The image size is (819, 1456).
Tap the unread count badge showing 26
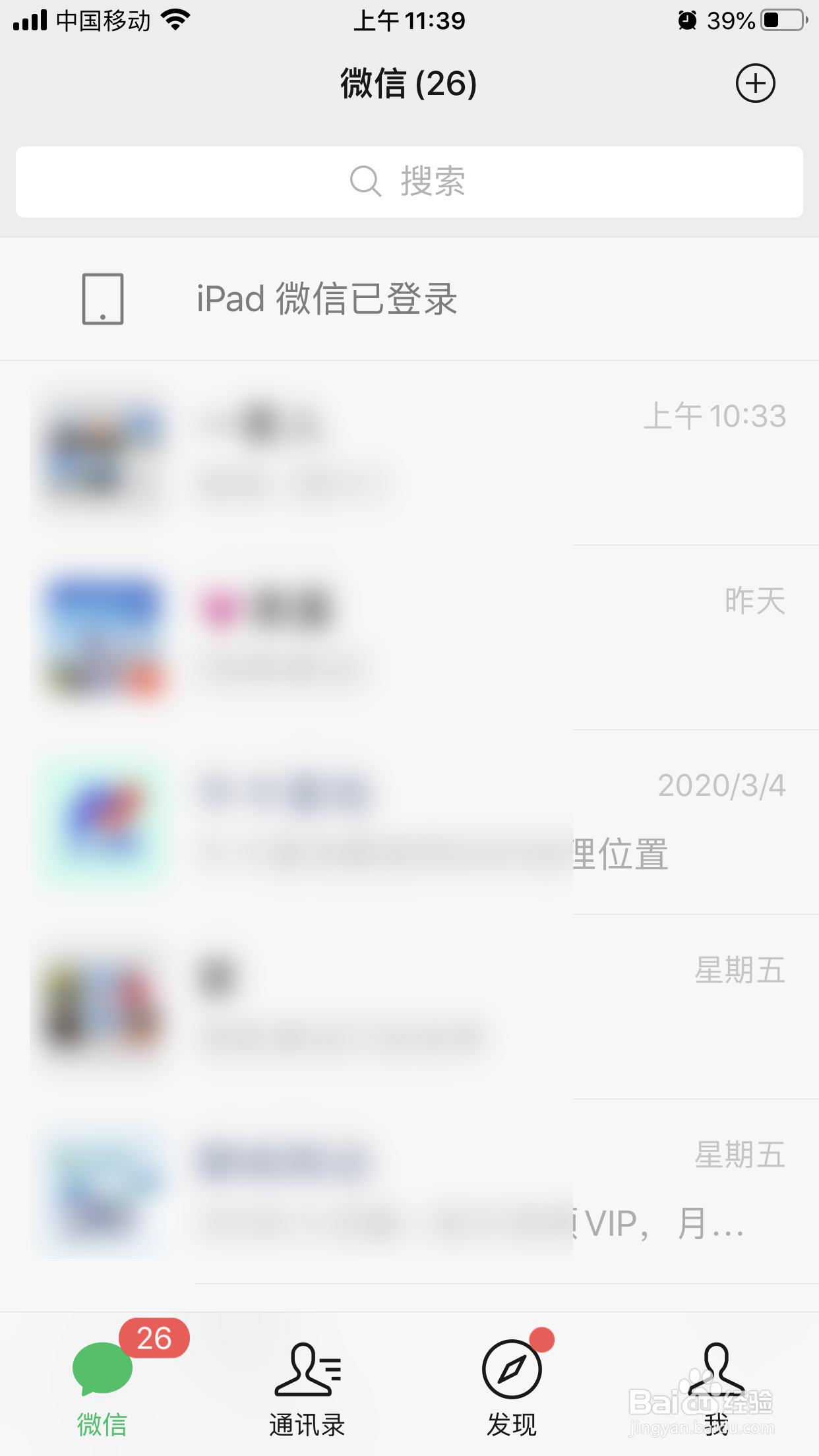tap(154, 1338)
